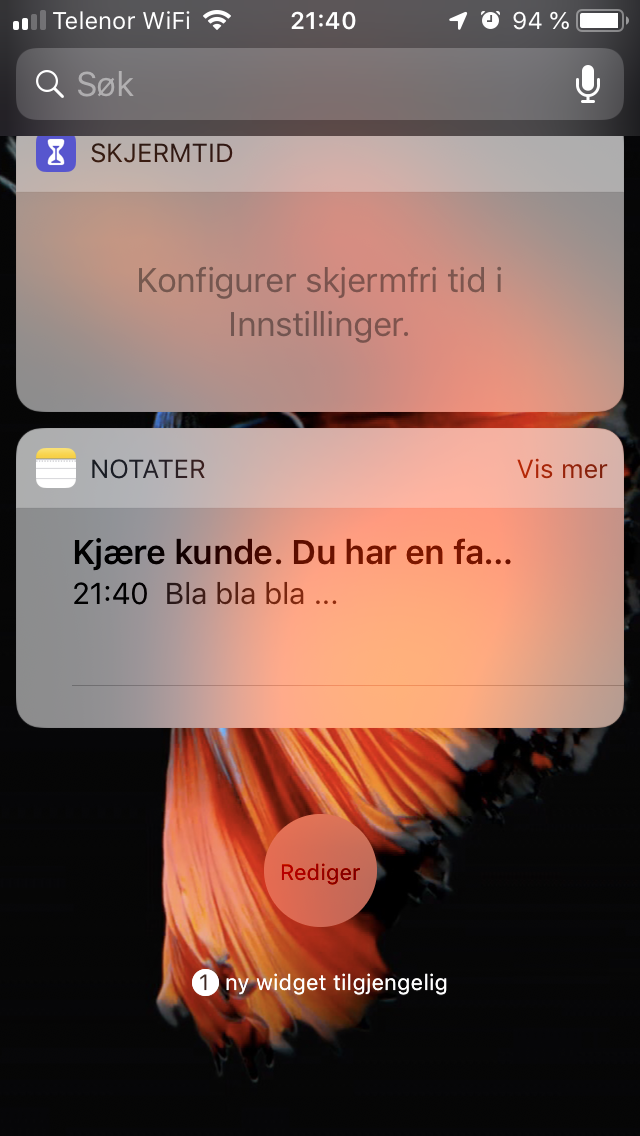
Task: Tap the Søk search field
Action: point(320,84)
